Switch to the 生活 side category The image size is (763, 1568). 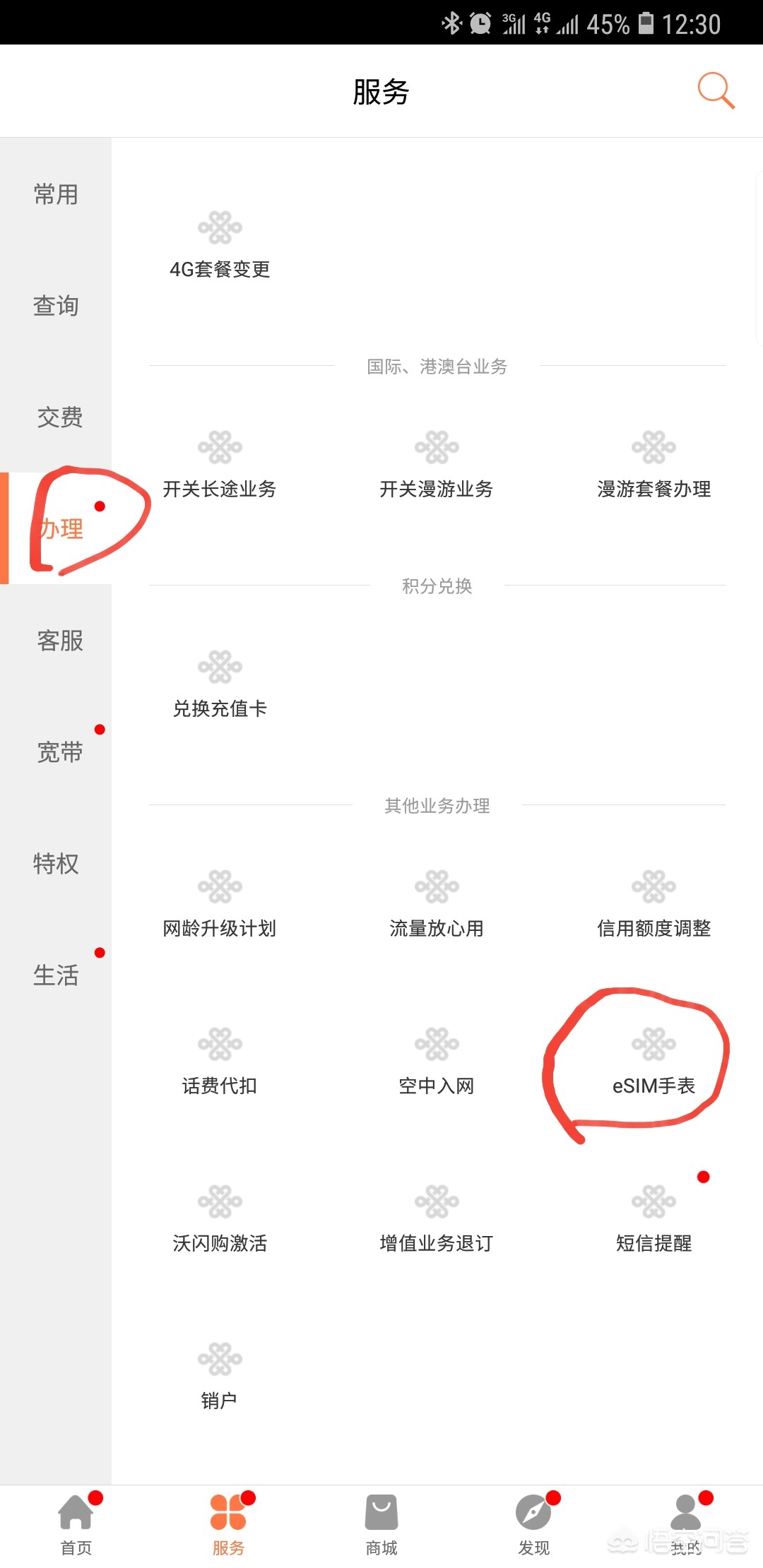tap(56, 975)
